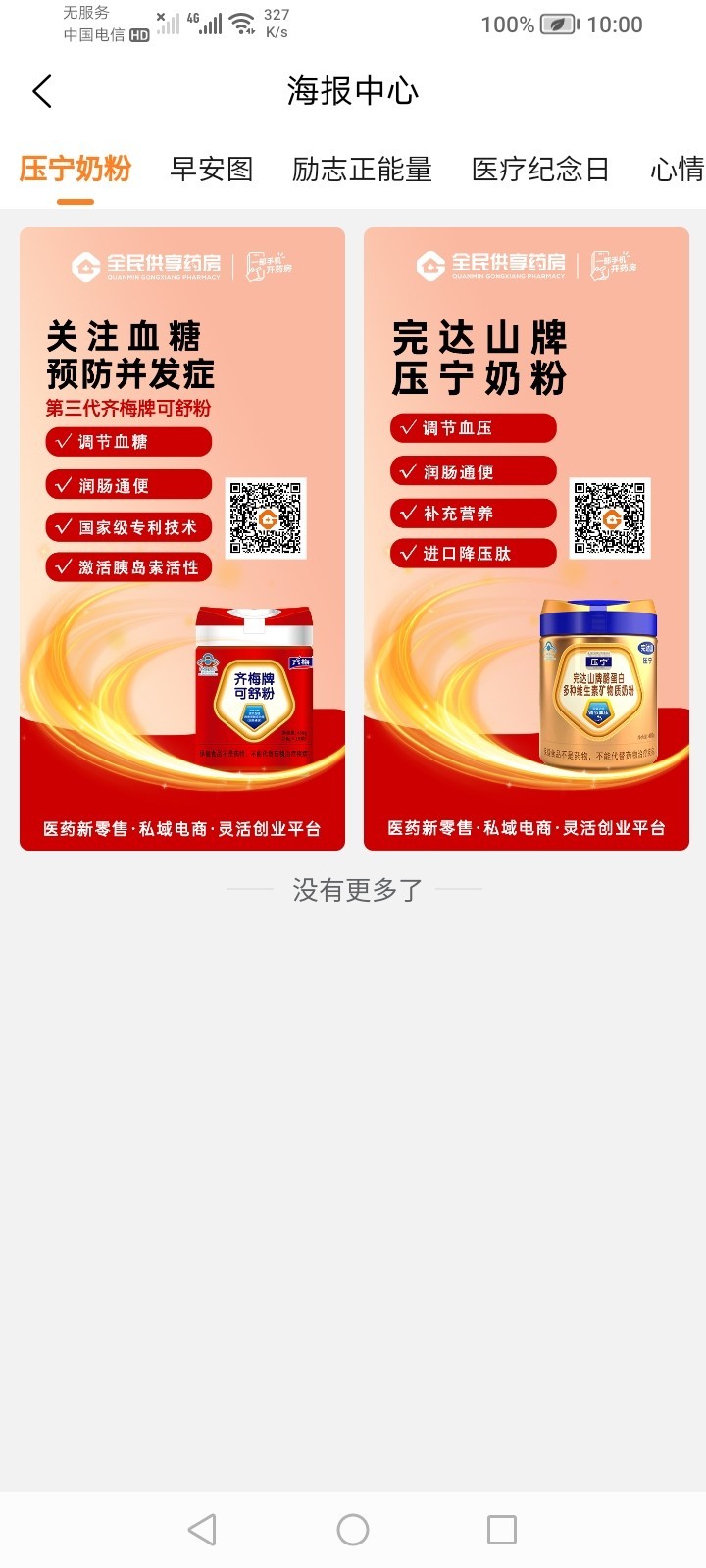706x1568 pixels.
Task: Click the 激活胰岛素活性 label on the left poster
Action: tap(127, 567)
